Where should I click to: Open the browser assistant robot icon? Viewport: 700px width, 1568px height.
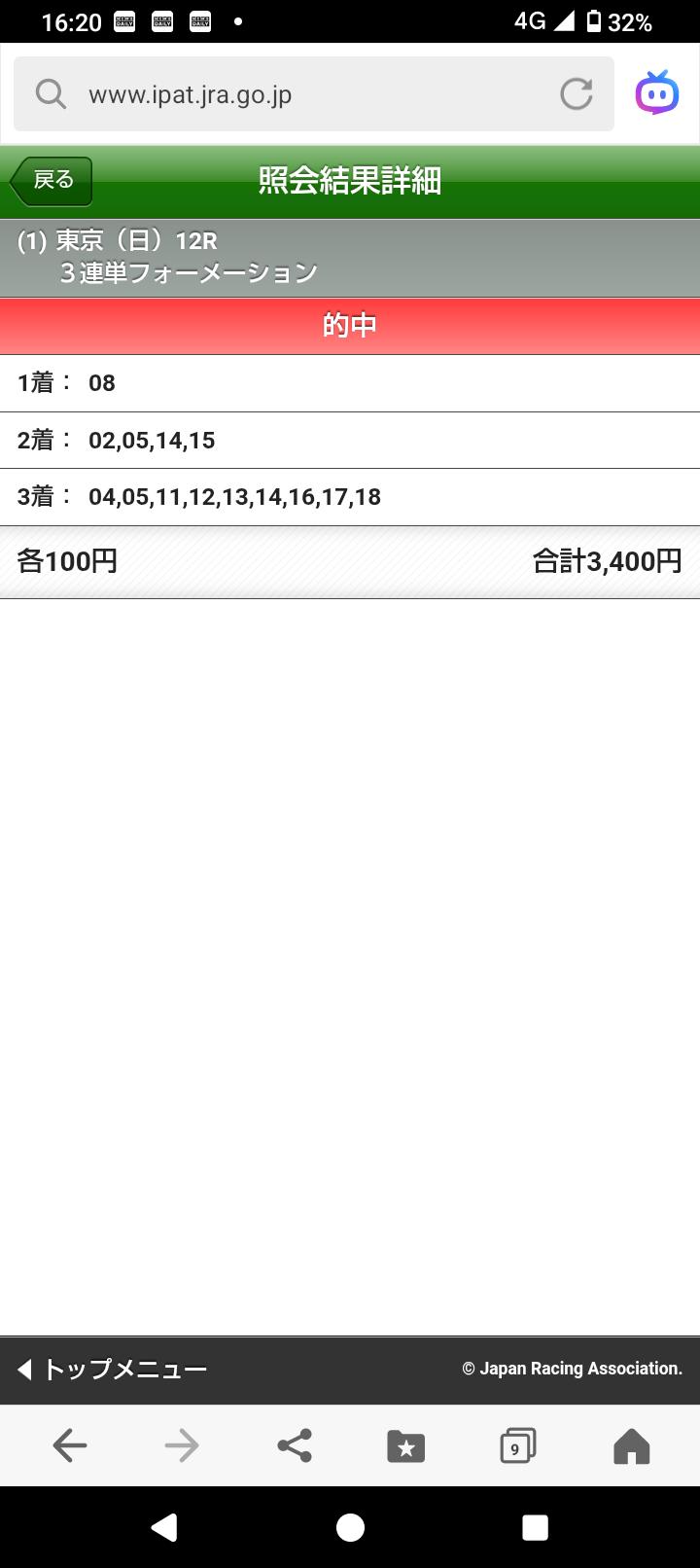(657, 93)
